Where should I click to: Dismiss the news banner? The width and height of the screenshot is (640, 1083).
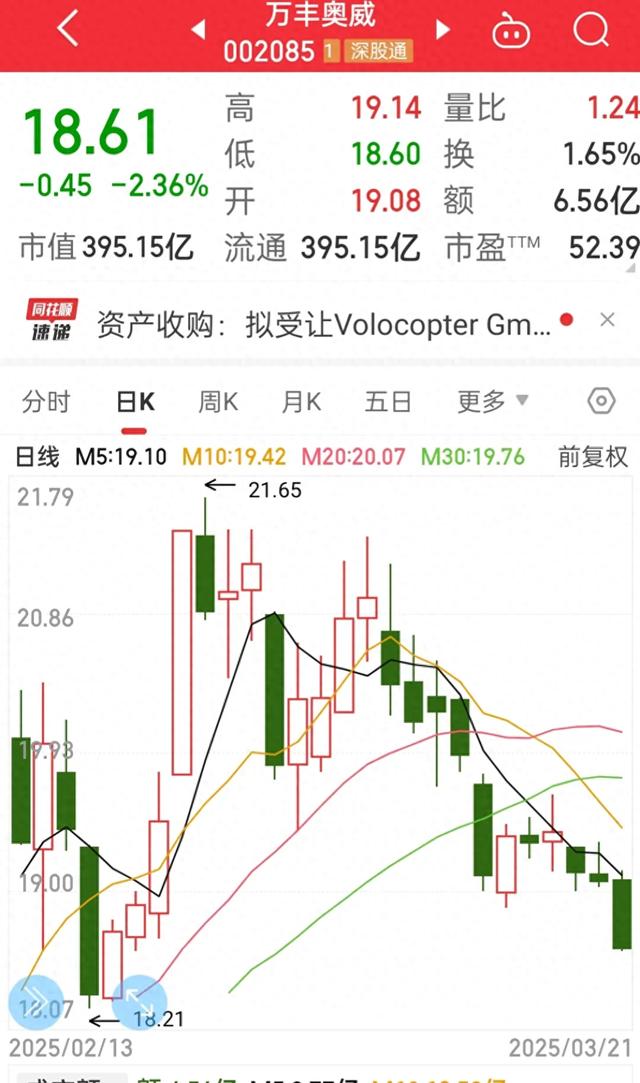[x=608, y=319]
